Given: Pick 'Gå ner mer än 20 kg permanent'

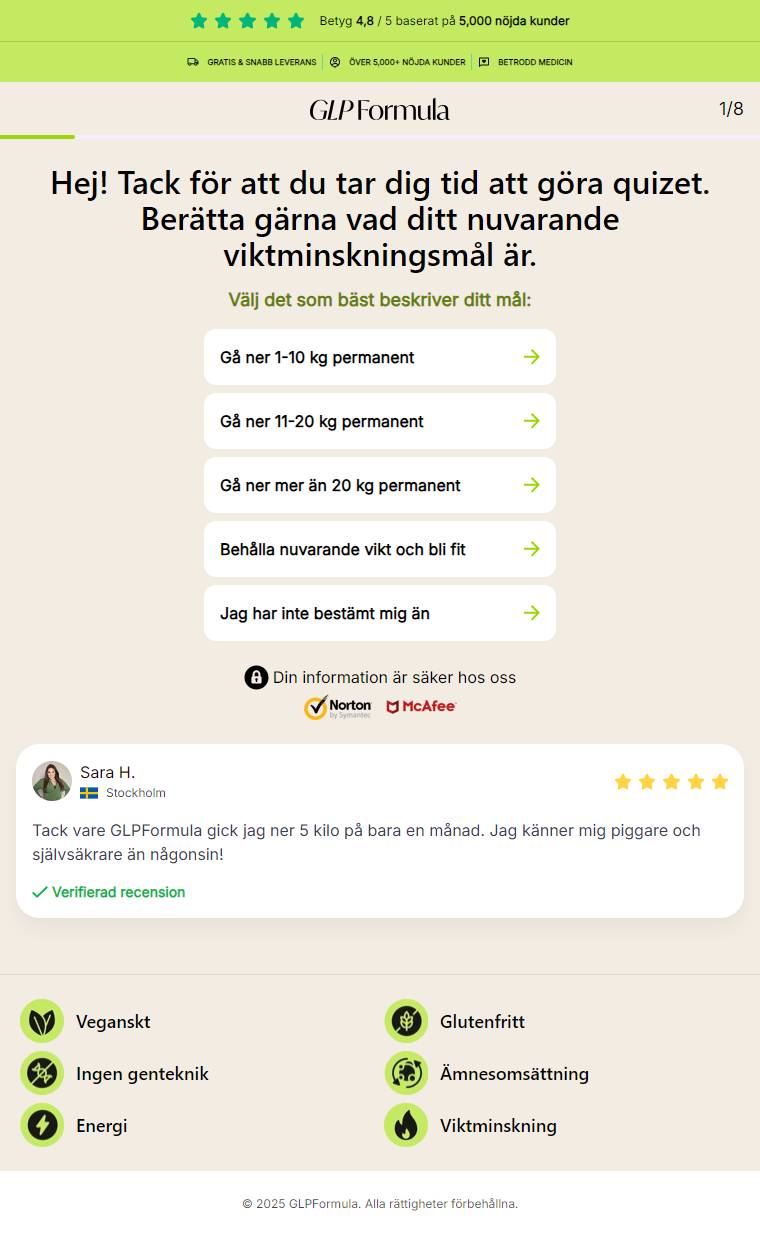Looking at the screenshot, I should [x=379, y=485].
